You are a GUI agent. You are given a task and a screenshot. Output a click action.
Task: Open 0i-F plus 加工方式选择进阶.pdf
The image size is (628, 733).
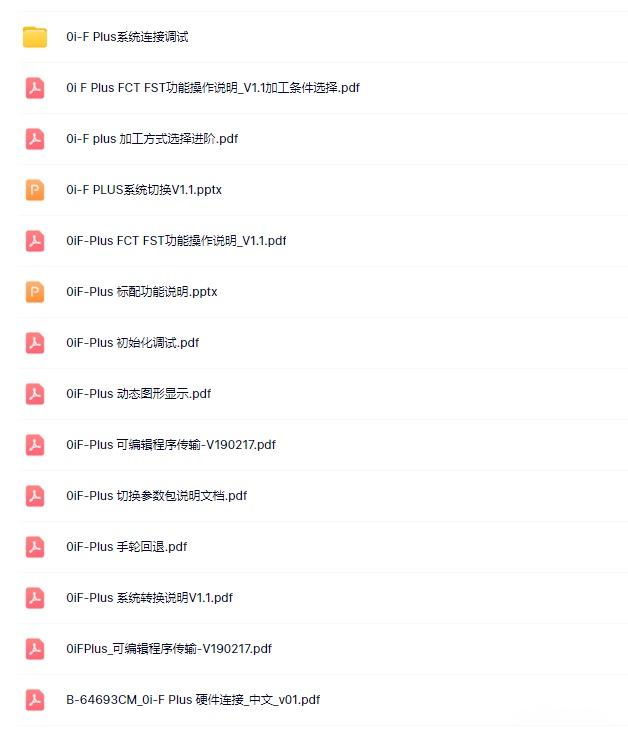pyautogui.click(x=152, y=139)
